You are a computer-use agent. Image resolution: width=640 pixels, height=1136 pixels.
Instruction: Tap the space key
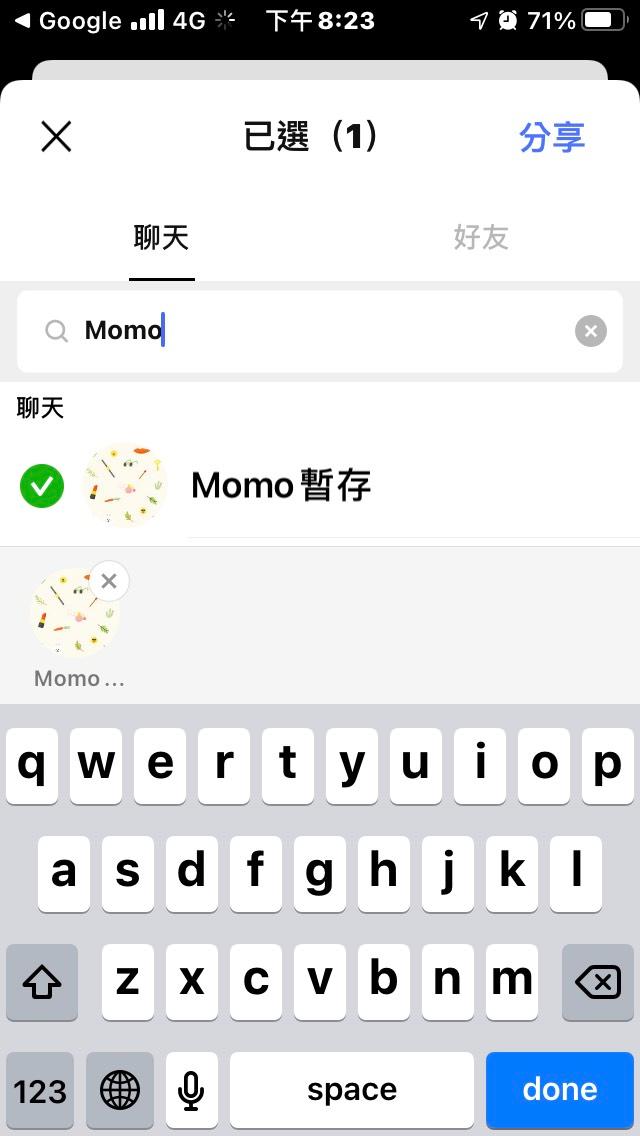point(352,1089)
